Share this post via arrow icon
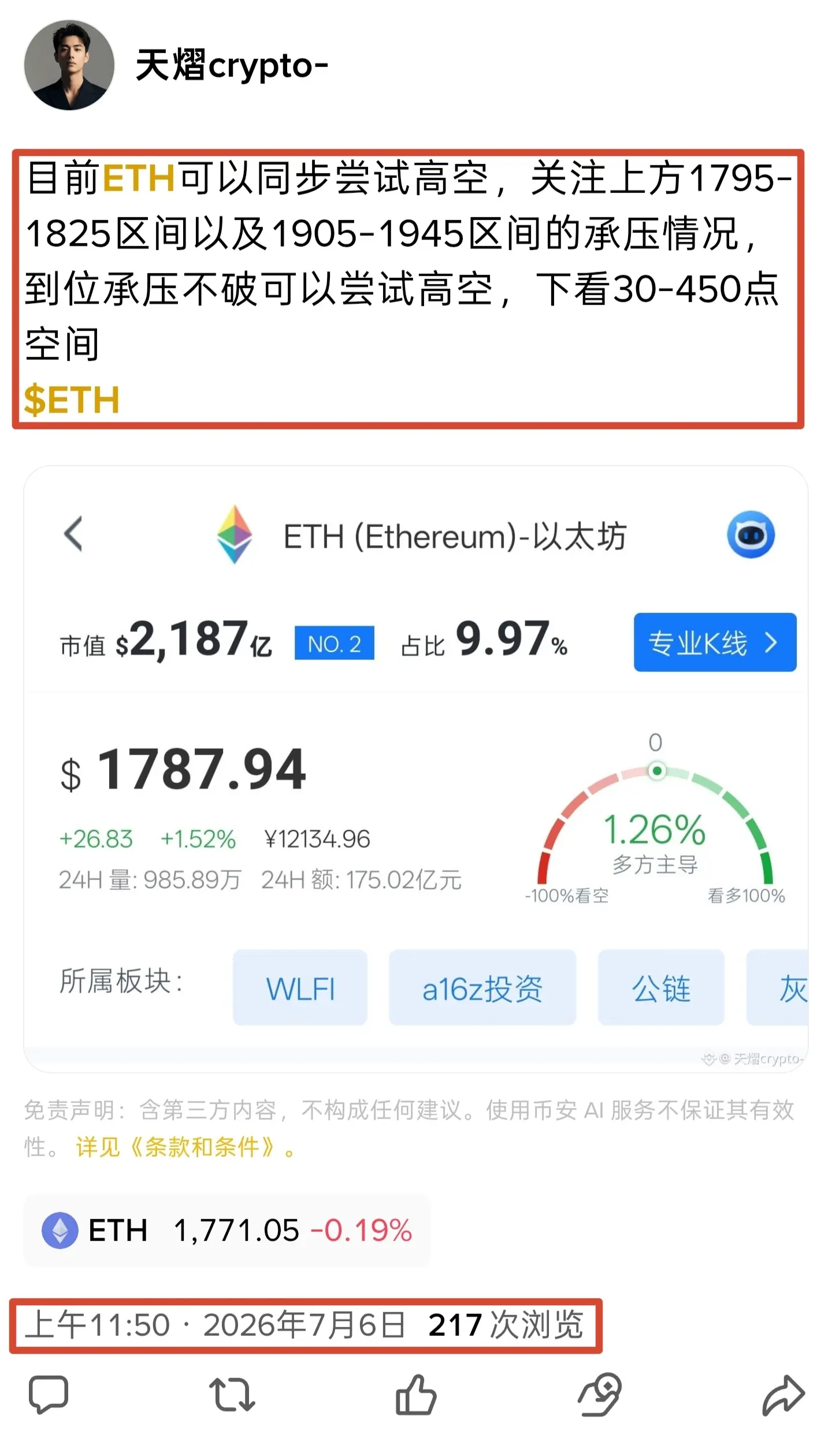The width and height of the screenshot is (832, 1456). (783, 1395)
